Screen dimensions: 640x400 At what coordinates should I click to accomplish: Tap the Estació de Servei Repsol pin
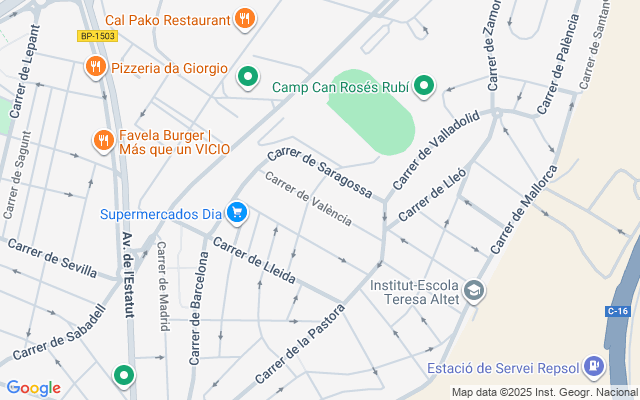(594, 366)
